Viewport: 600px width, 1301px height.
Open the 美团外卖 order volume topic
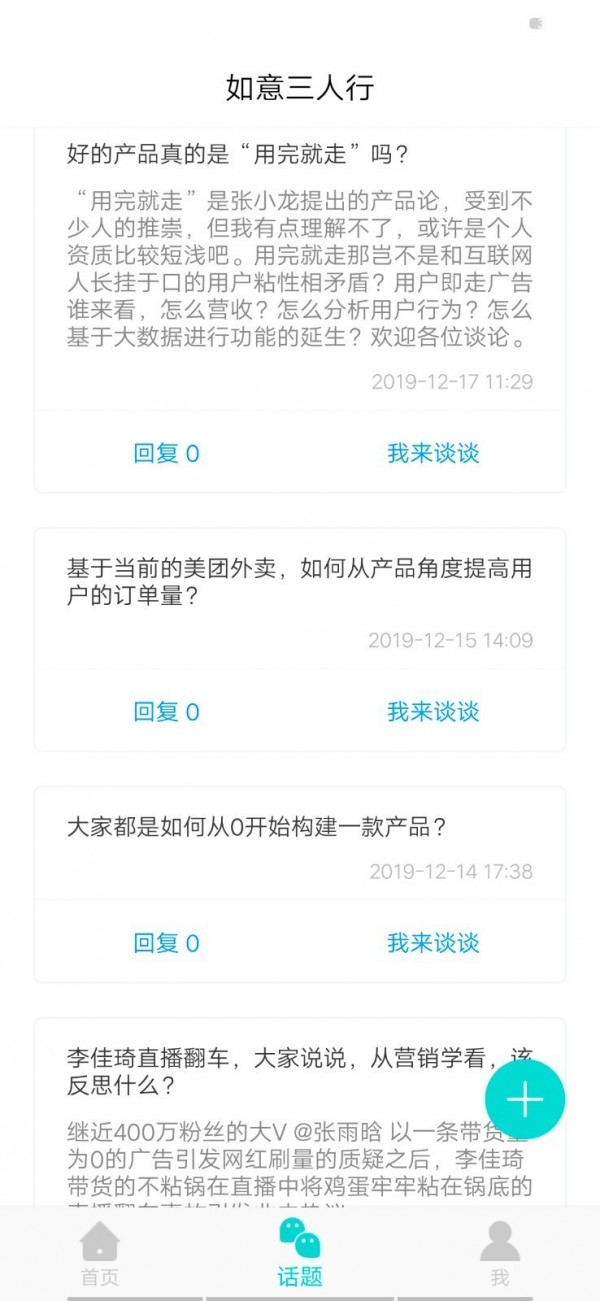pos(298,582)
